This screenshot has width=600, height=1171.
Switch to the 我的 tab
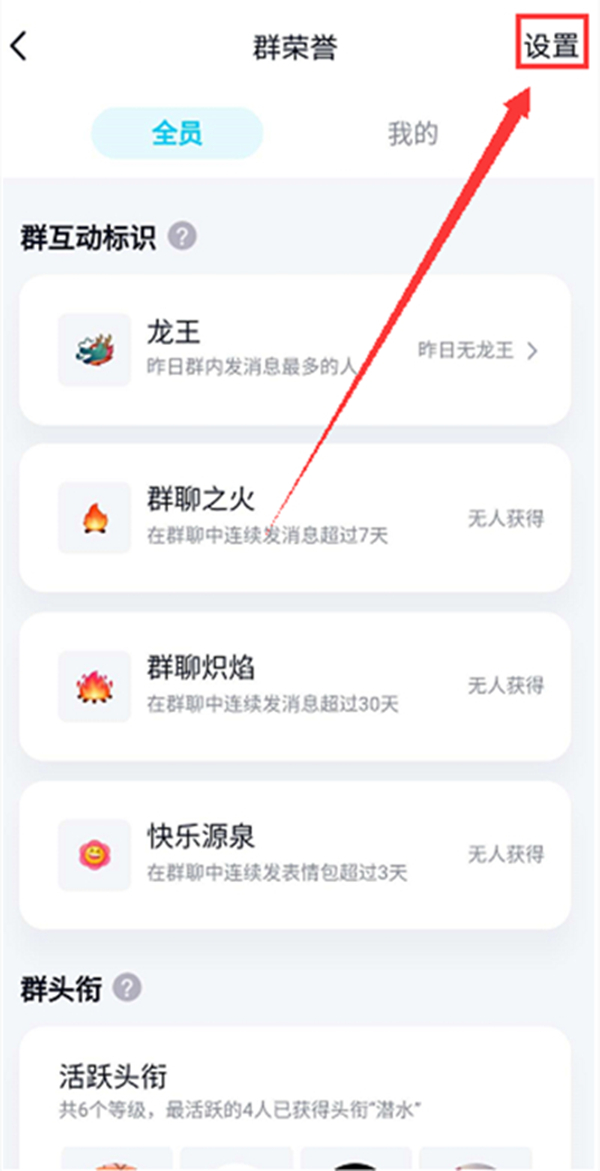pos(412,134)
